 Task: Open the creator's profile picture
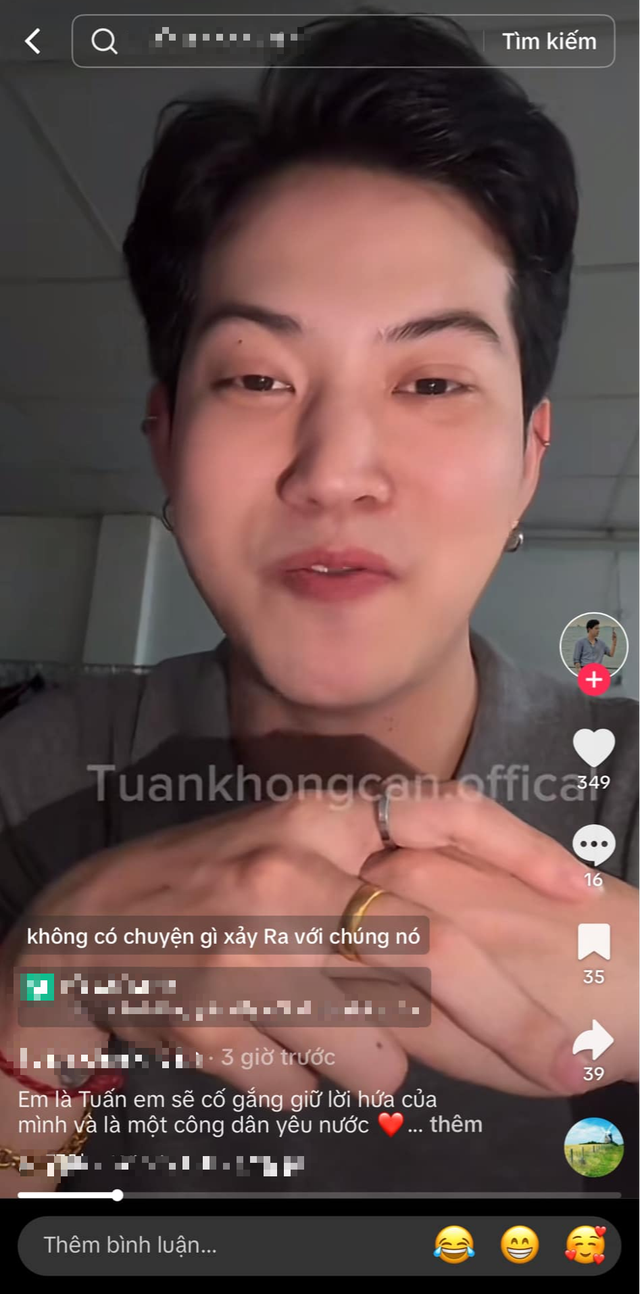point(593,643)
